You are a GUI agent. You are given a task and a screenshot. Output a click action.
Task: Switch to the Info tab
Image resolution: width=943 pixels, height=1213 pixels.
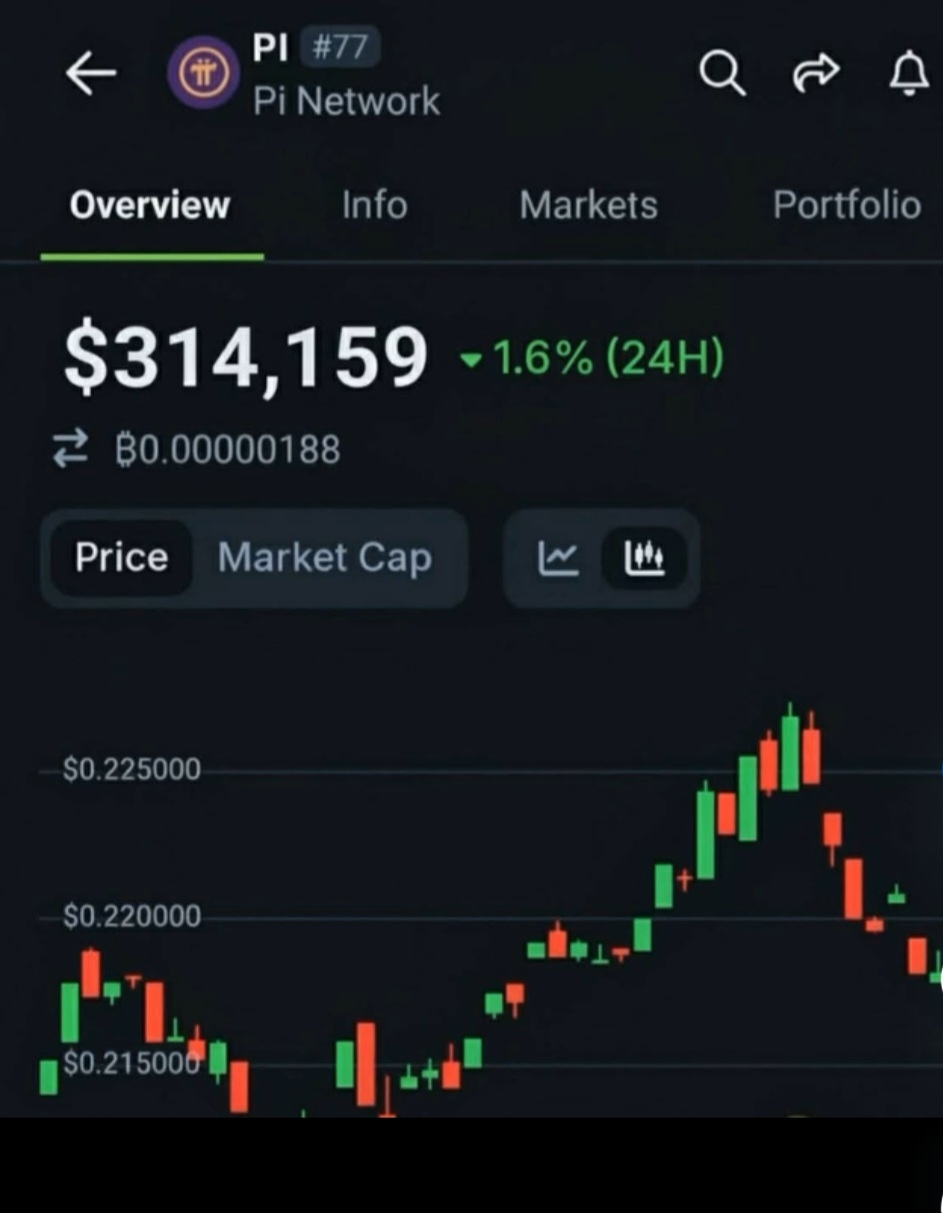click(x=374, y=205)
